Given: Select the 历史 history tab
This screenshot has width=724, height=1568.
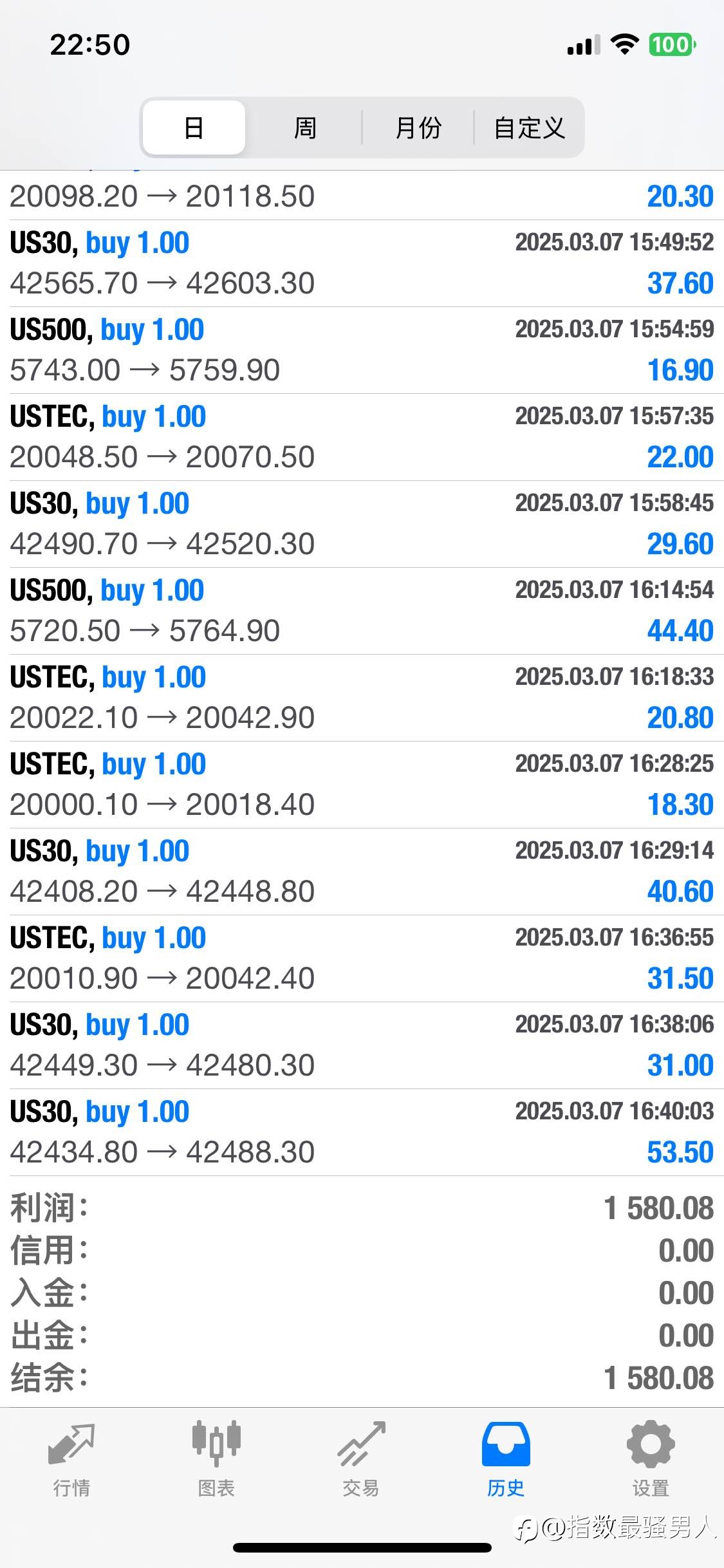Looking at the screenshot, I should click(x=506, y=1459).
